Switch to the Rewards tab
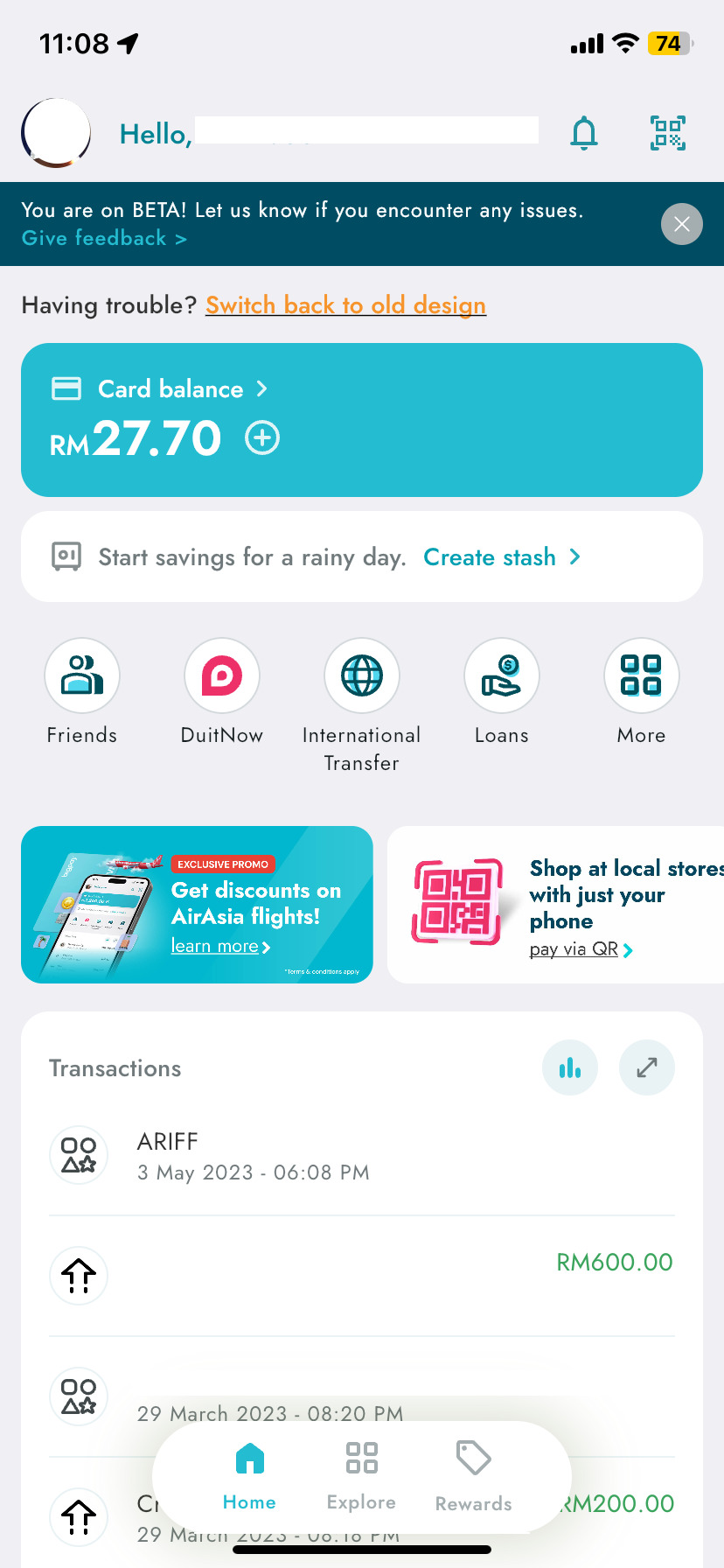The width and height of the screenshot is (724, 1568). click(x=474, y=1475)
